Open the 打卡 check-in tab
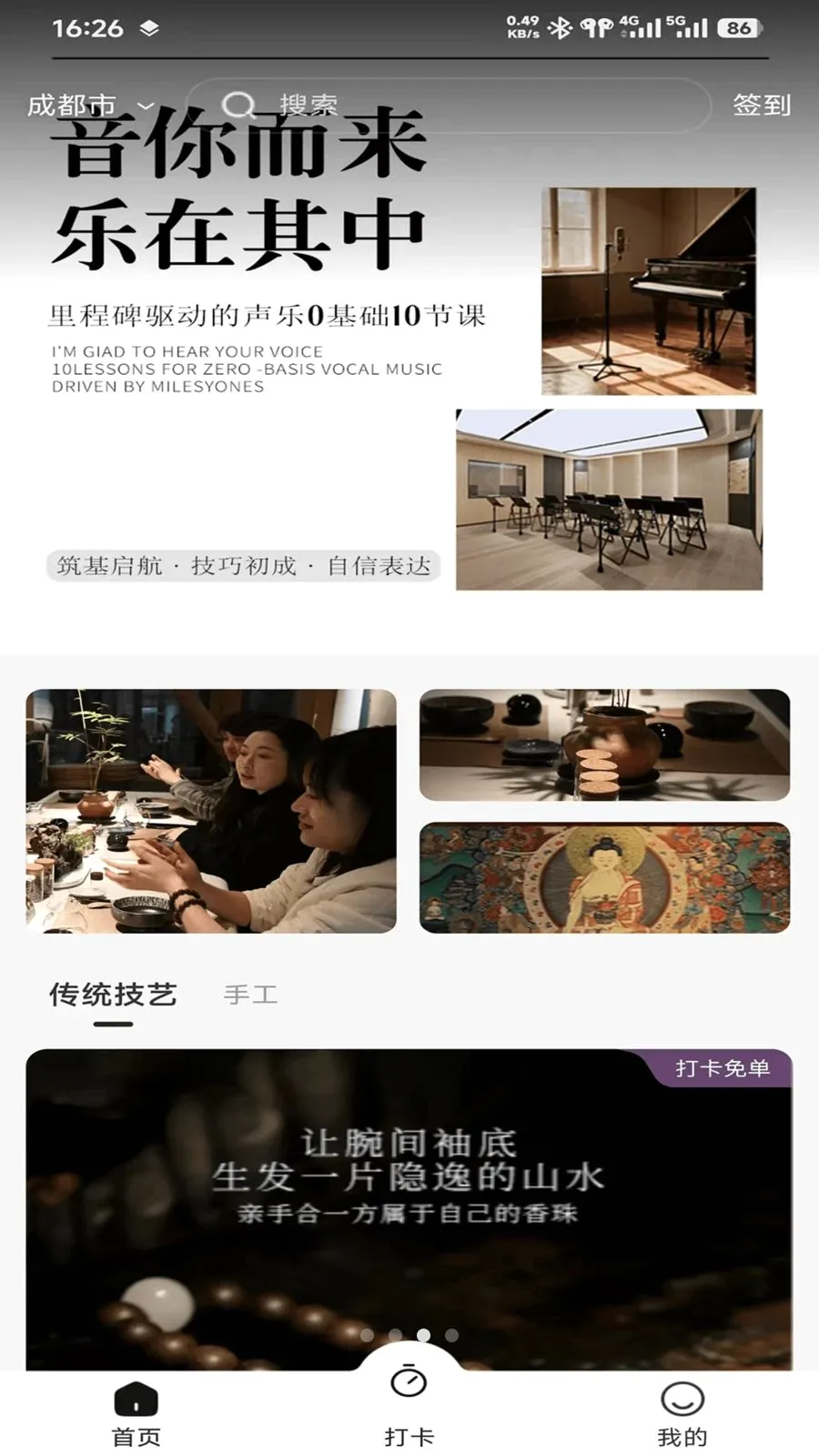The height and width of the screenshot is (1456, 819). (x=409, y=1406)
